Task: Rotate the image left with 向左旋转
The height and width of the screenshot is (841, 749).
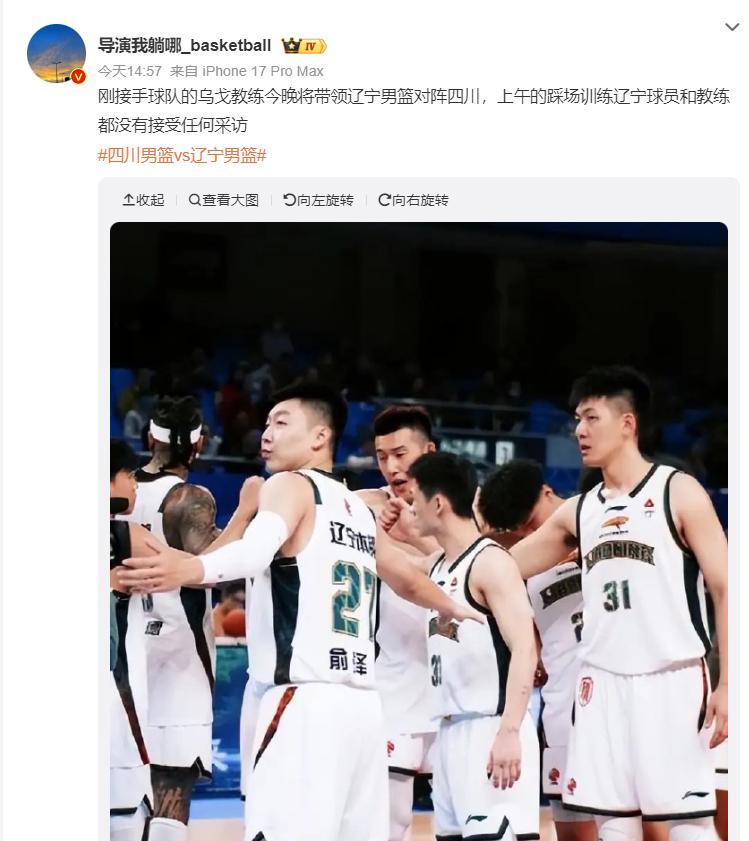Action: 319,200
